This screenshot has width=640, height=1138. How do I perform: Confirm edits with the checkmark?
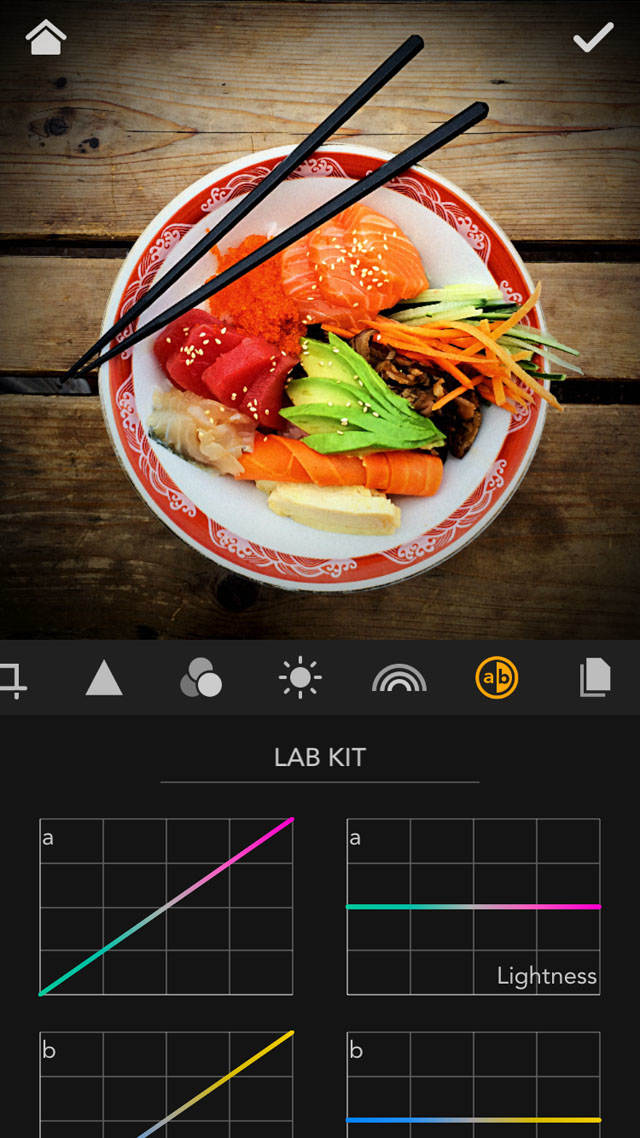[x=593, y=37]
